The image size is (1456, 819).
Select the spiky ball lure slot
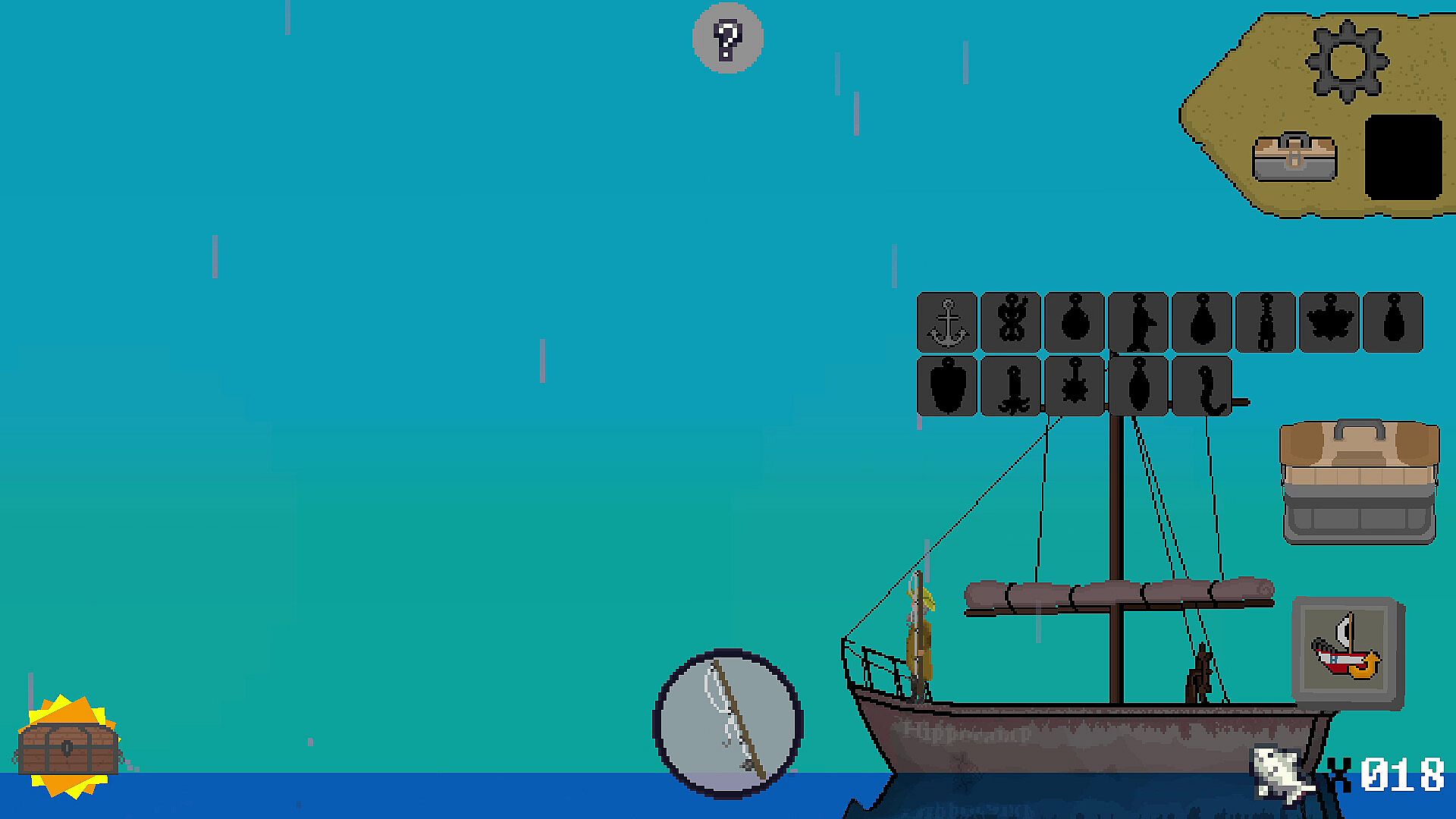pos(1075,386)
